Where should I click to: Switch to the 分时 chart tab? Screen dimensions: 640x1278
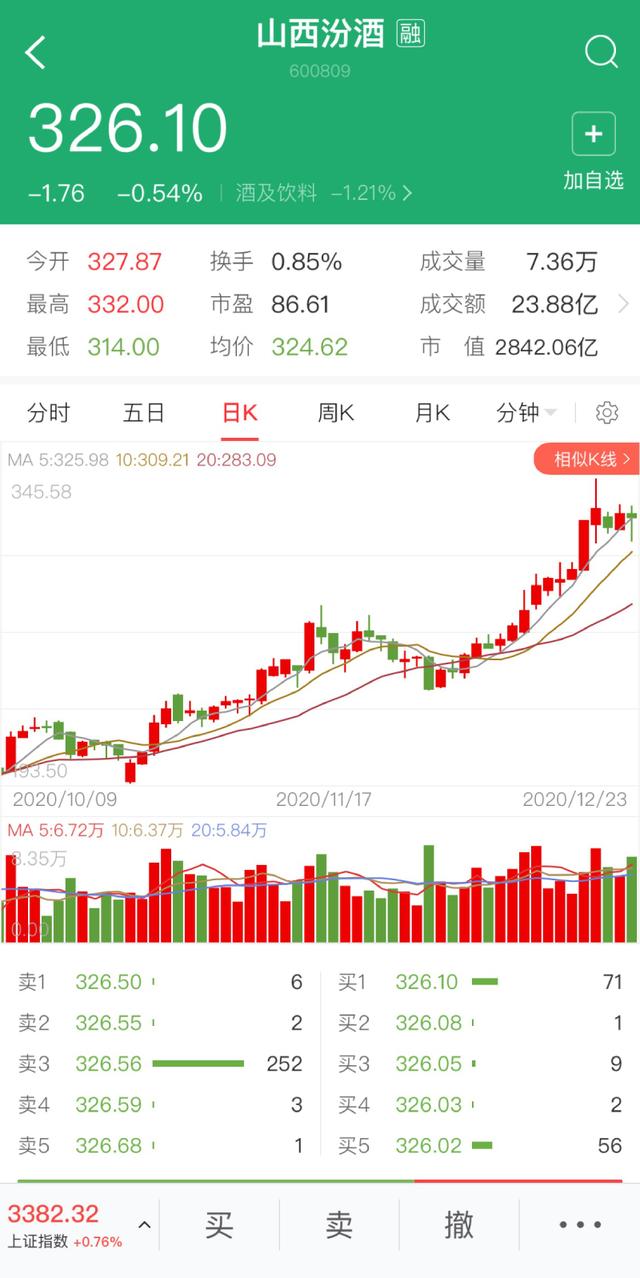49,412
